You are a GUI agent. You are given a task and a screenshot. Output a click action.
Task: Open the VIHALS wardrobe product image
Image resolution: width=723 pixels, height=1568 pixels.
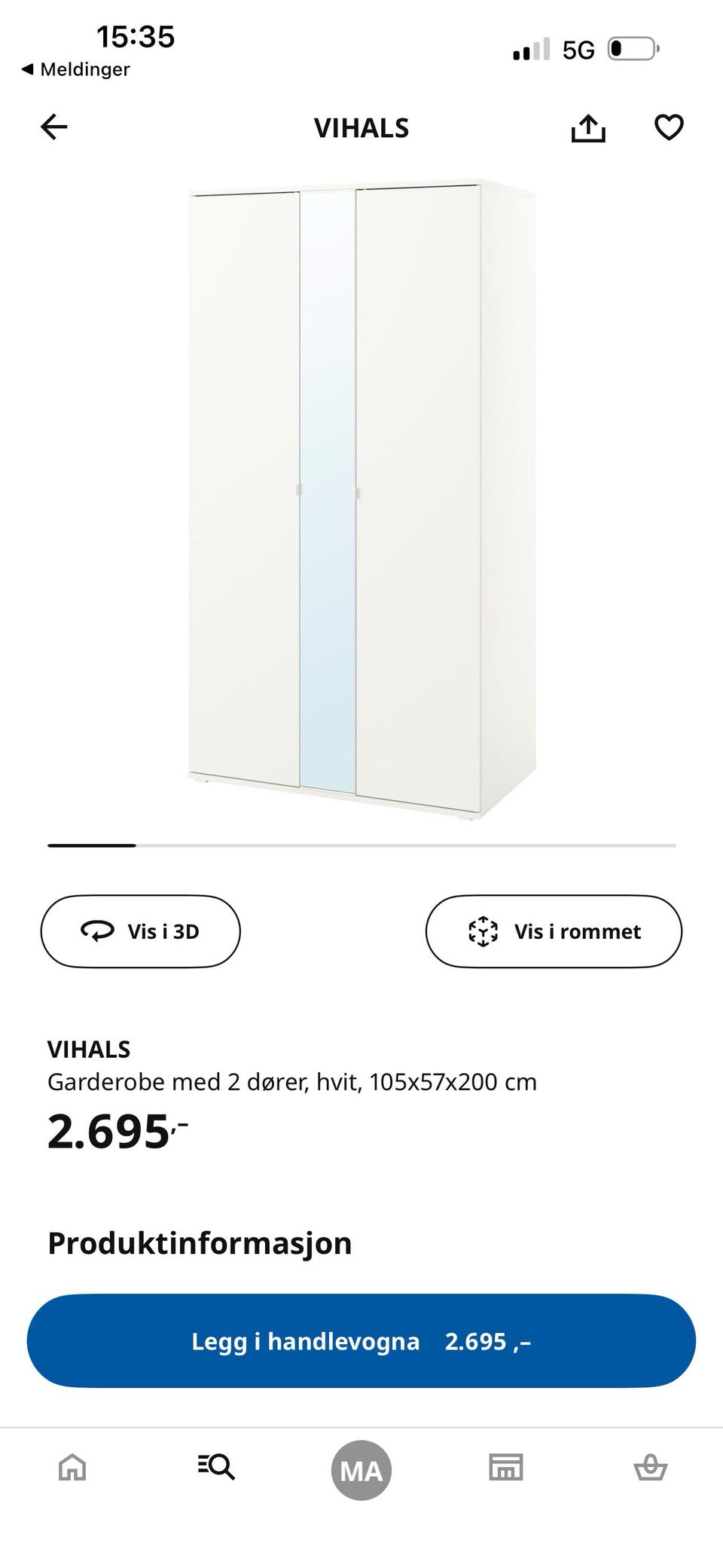[361, 500]
